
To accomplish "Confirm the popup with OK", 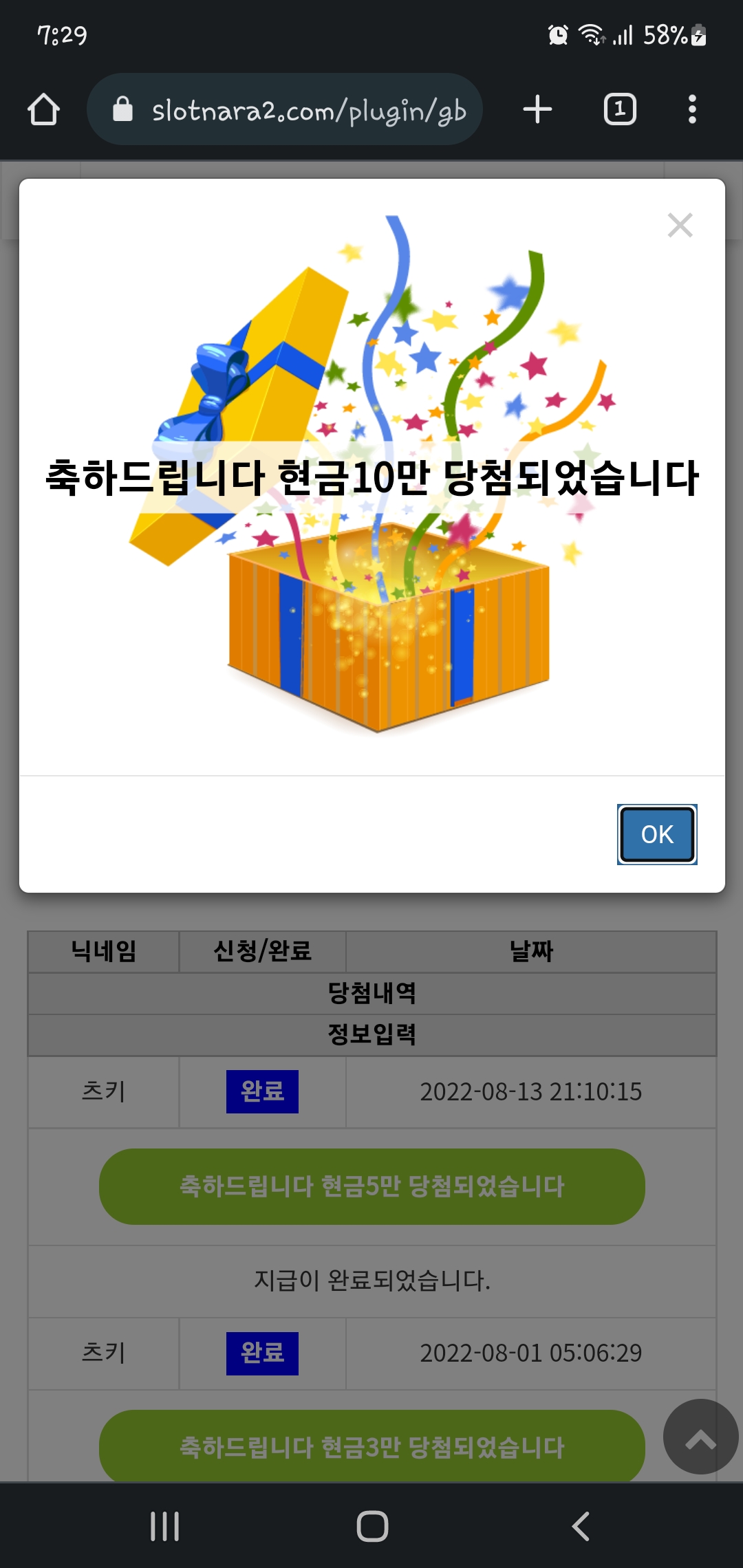I will click(x=657, y=834).
